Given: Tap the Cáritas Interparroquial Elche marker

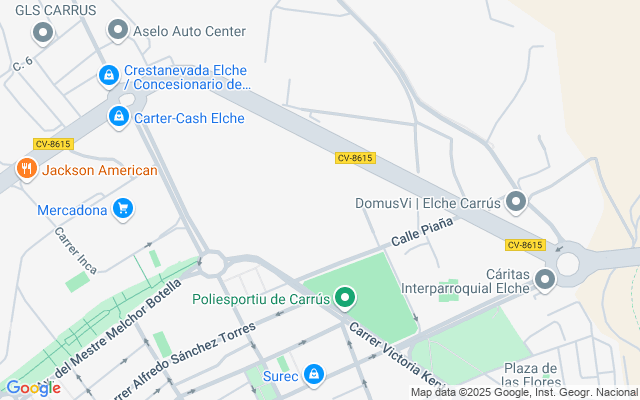Looking at the screenshot, I should point(546,279).
